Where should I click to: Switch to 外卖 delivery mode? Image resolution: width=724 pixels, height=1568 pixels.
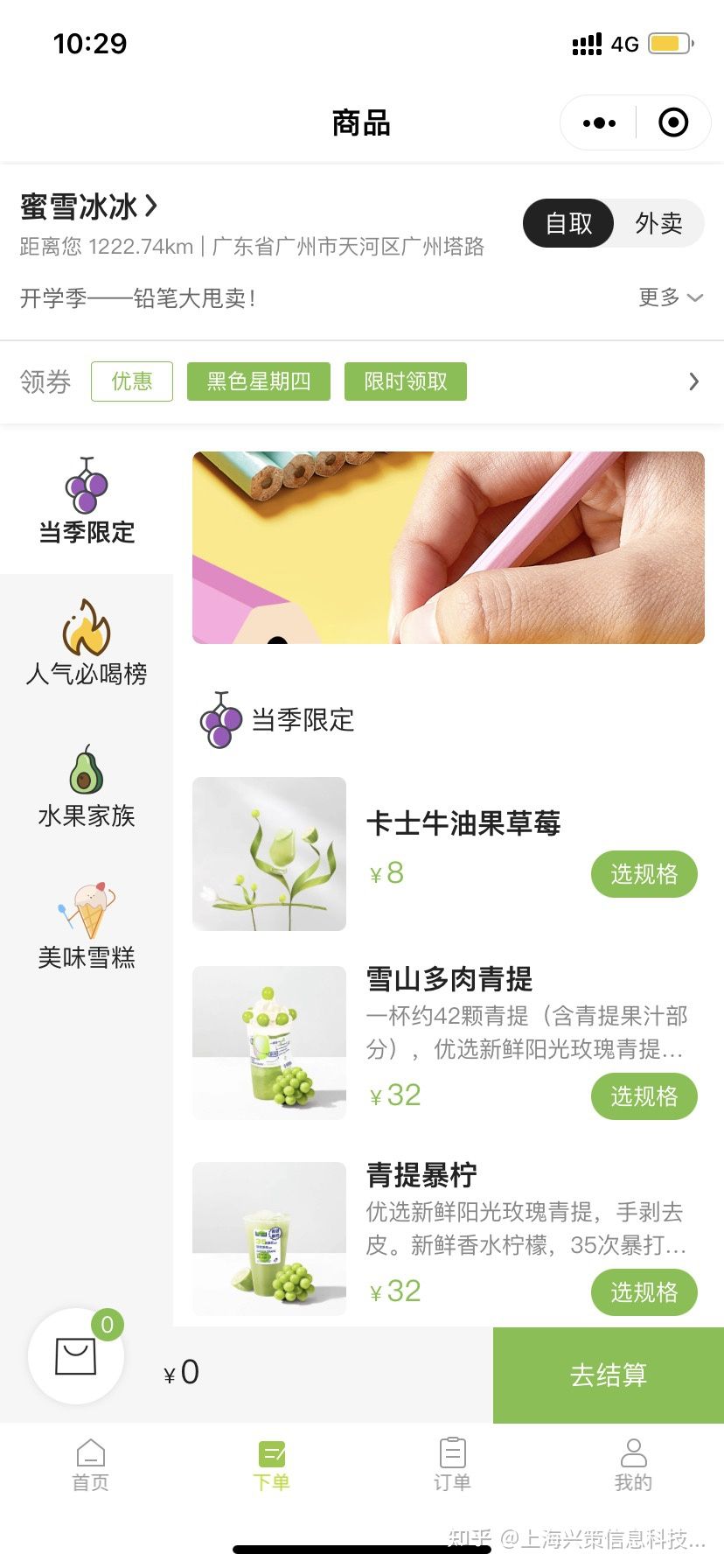[658, 223]
